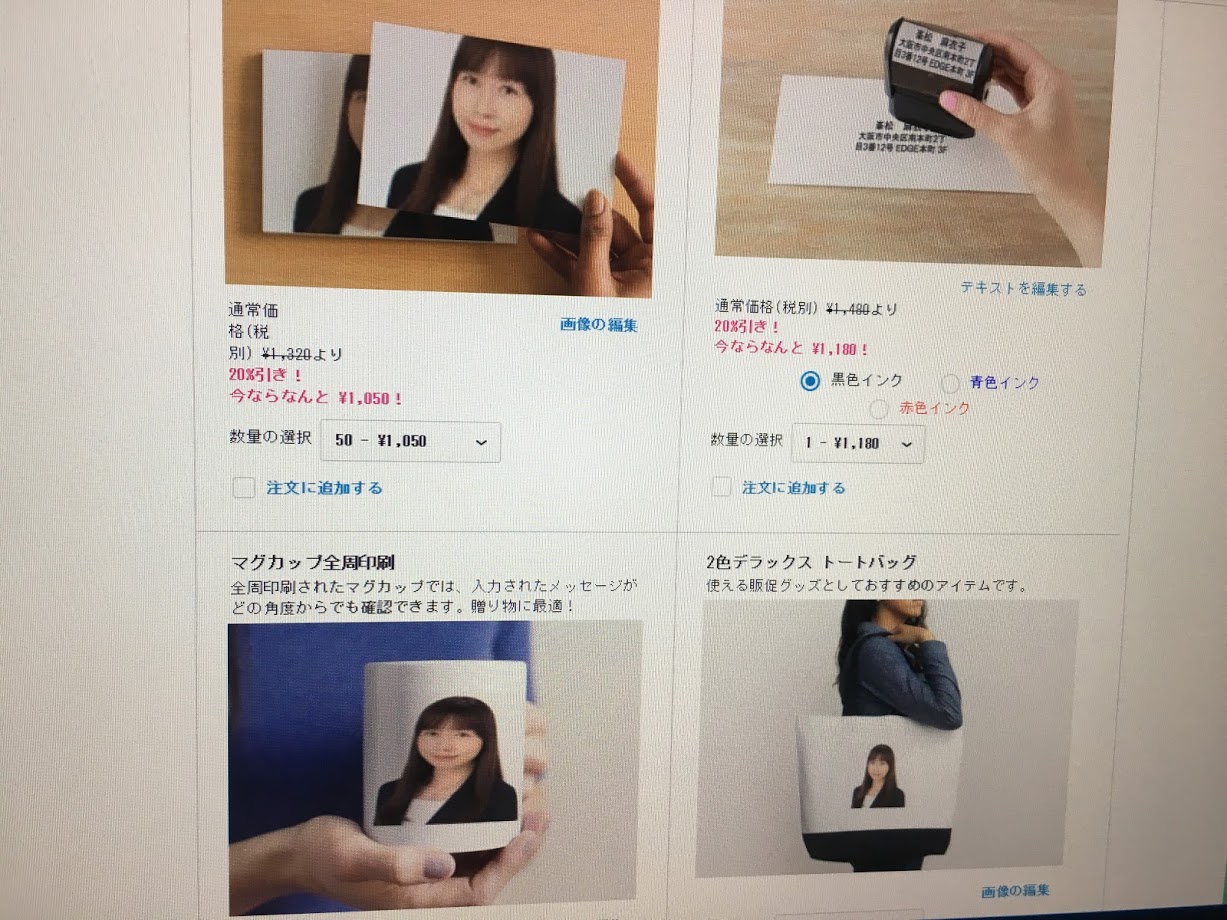Open 画像の編集 link under the tote bag
This screenshot has height=920, width=1227.
point(1015,890)
